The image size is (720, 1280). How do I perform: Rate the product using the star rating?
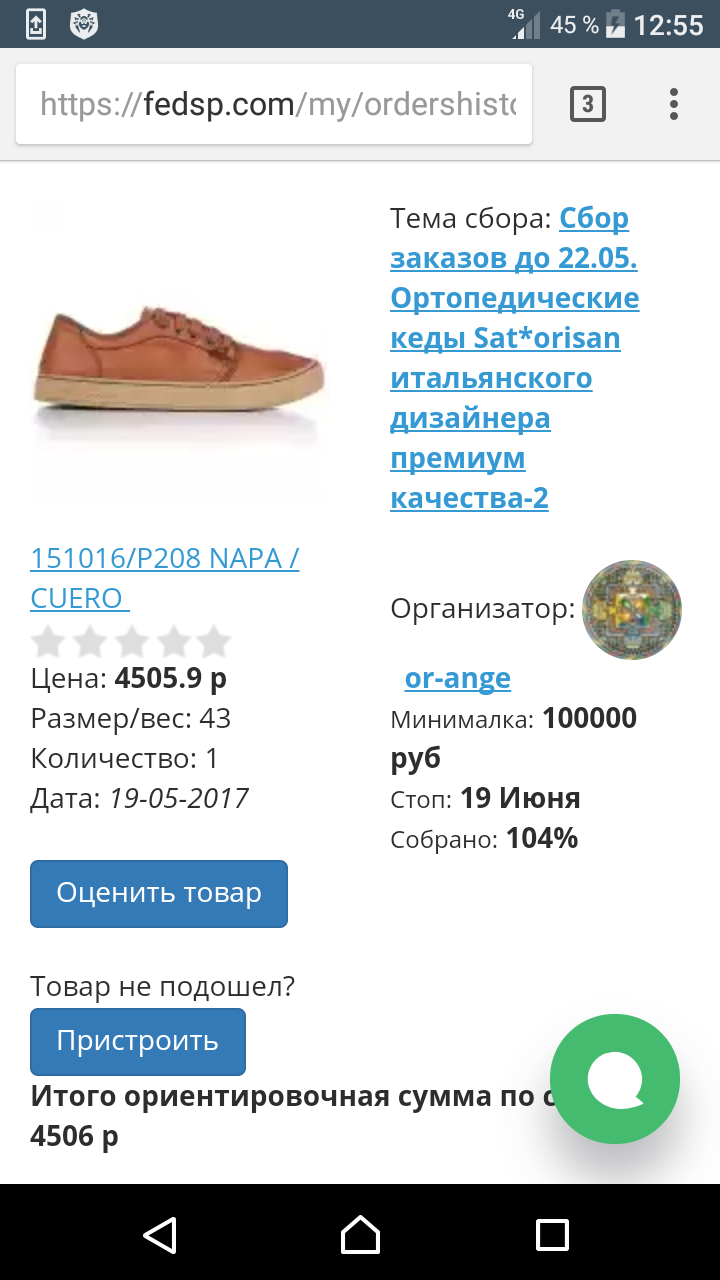(131, 641)
